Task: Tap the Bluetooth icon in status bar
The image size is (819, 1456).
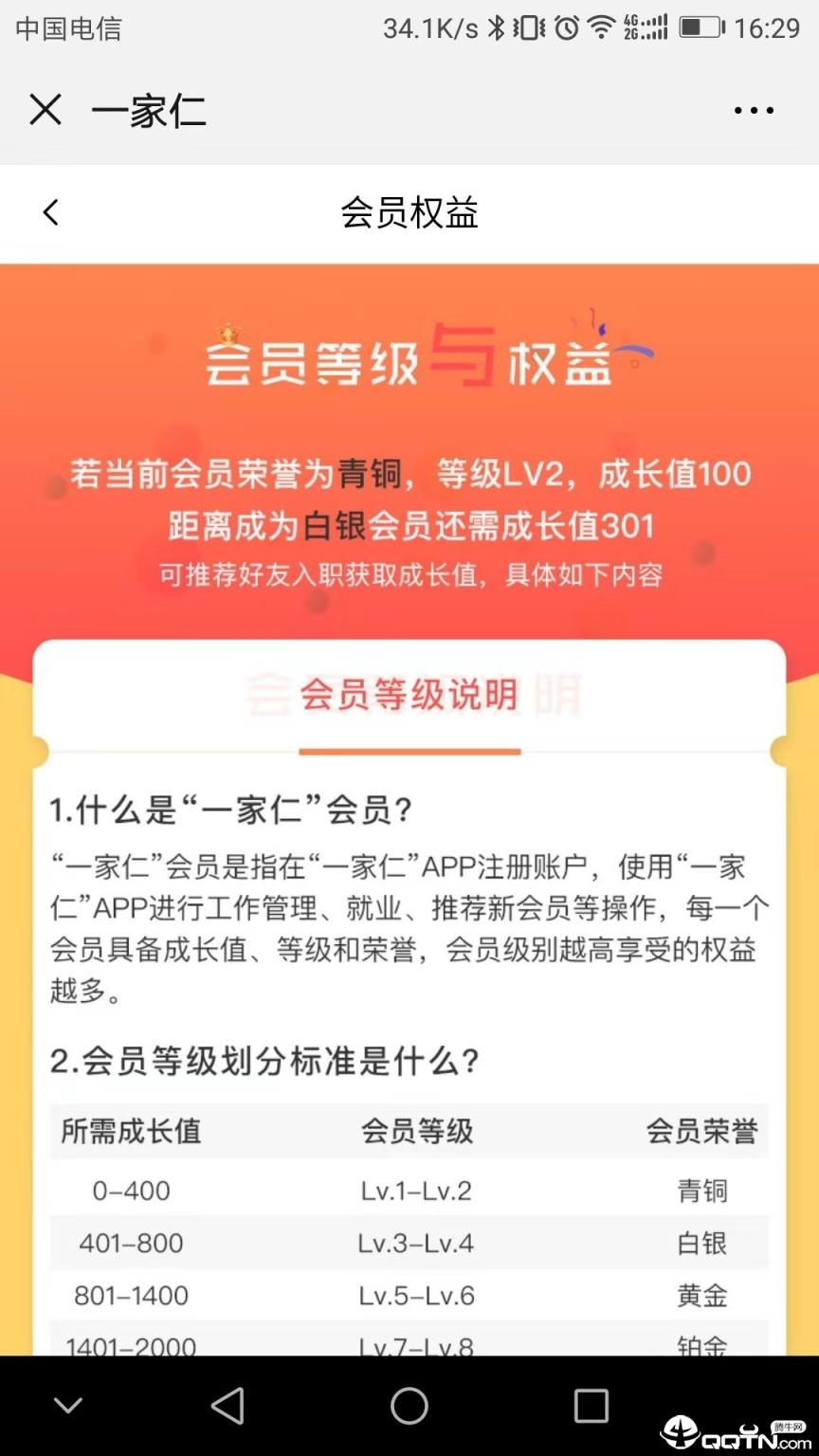Action: pyautogui.click(x=494, y=29)
